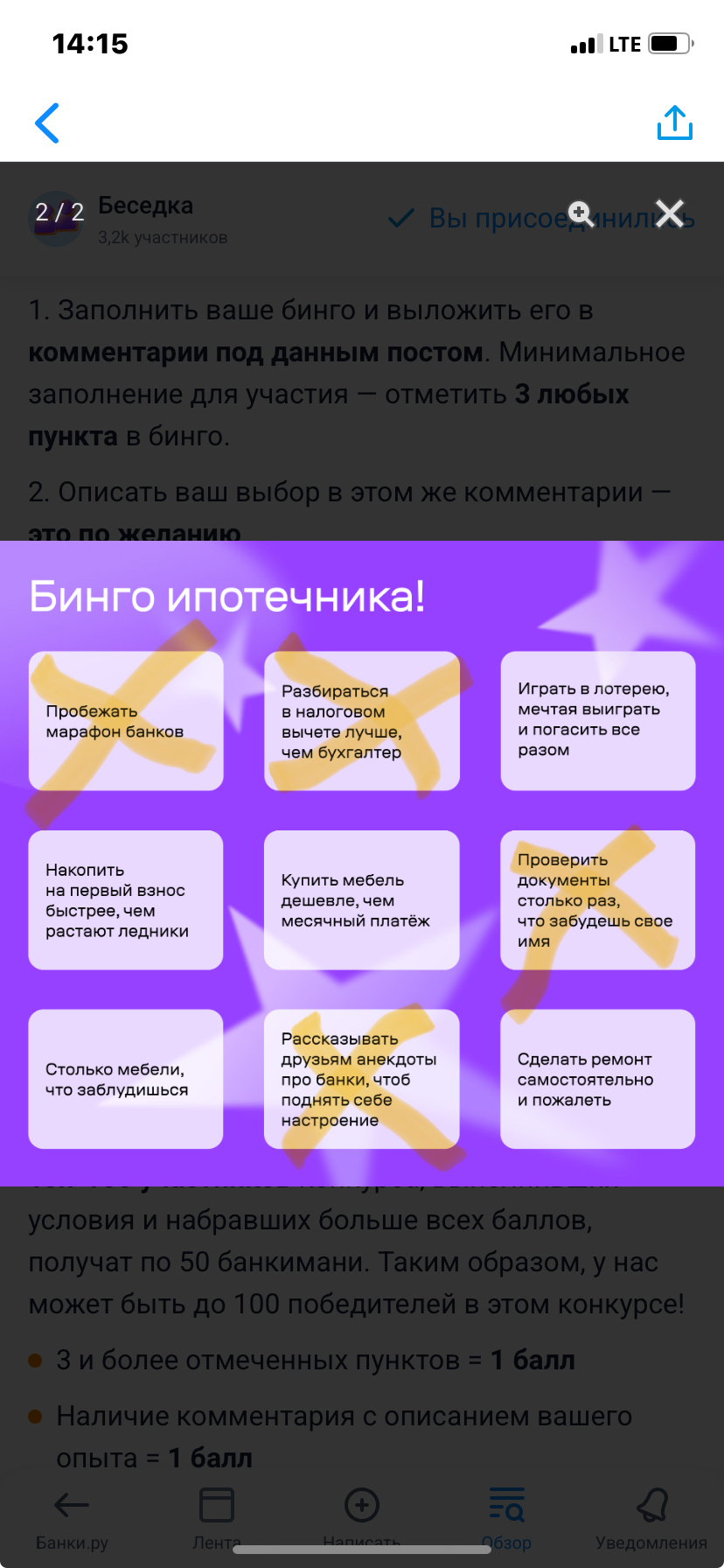Zoom in with the magnifier icon
This screenshot has height=1568, width=724.
581,213
